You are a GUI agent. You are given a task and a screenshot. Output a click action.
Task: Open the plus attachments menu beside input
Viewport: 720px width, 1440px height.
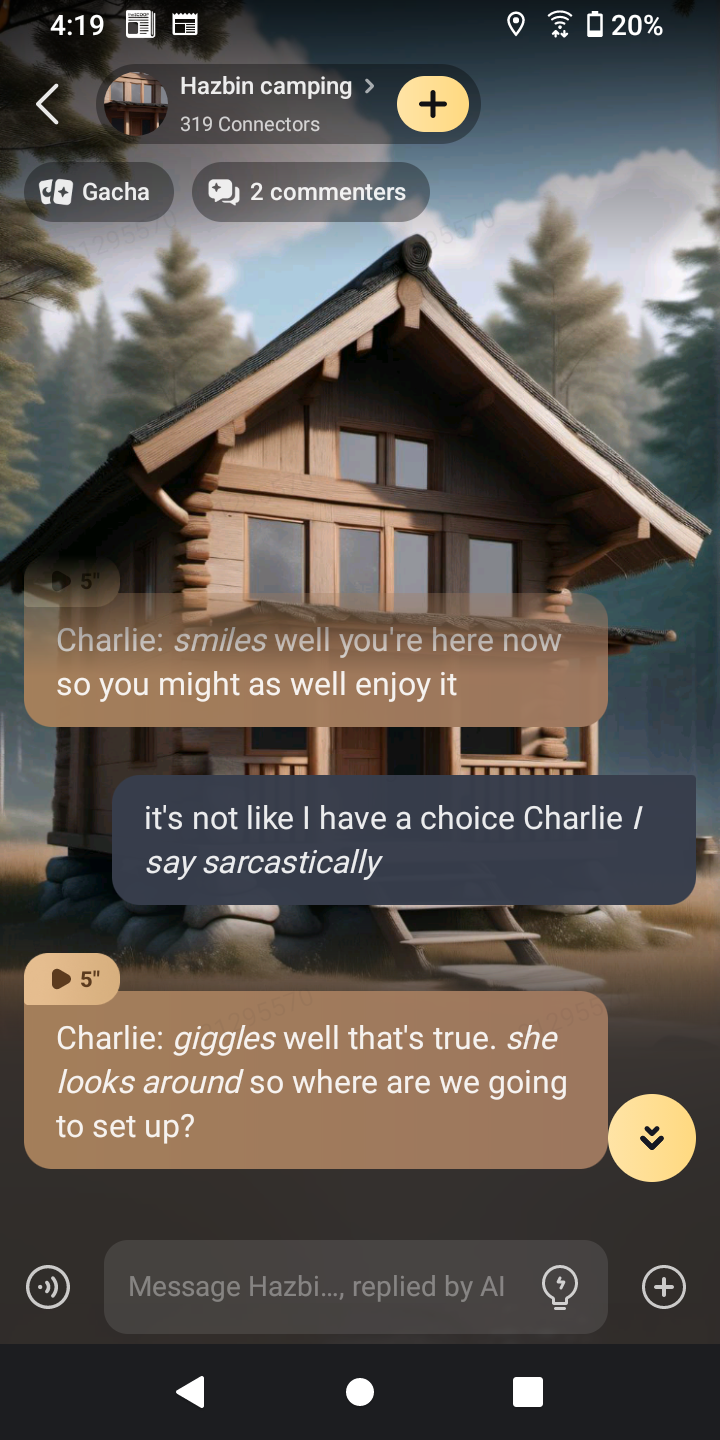click(x=664, y=1287)
